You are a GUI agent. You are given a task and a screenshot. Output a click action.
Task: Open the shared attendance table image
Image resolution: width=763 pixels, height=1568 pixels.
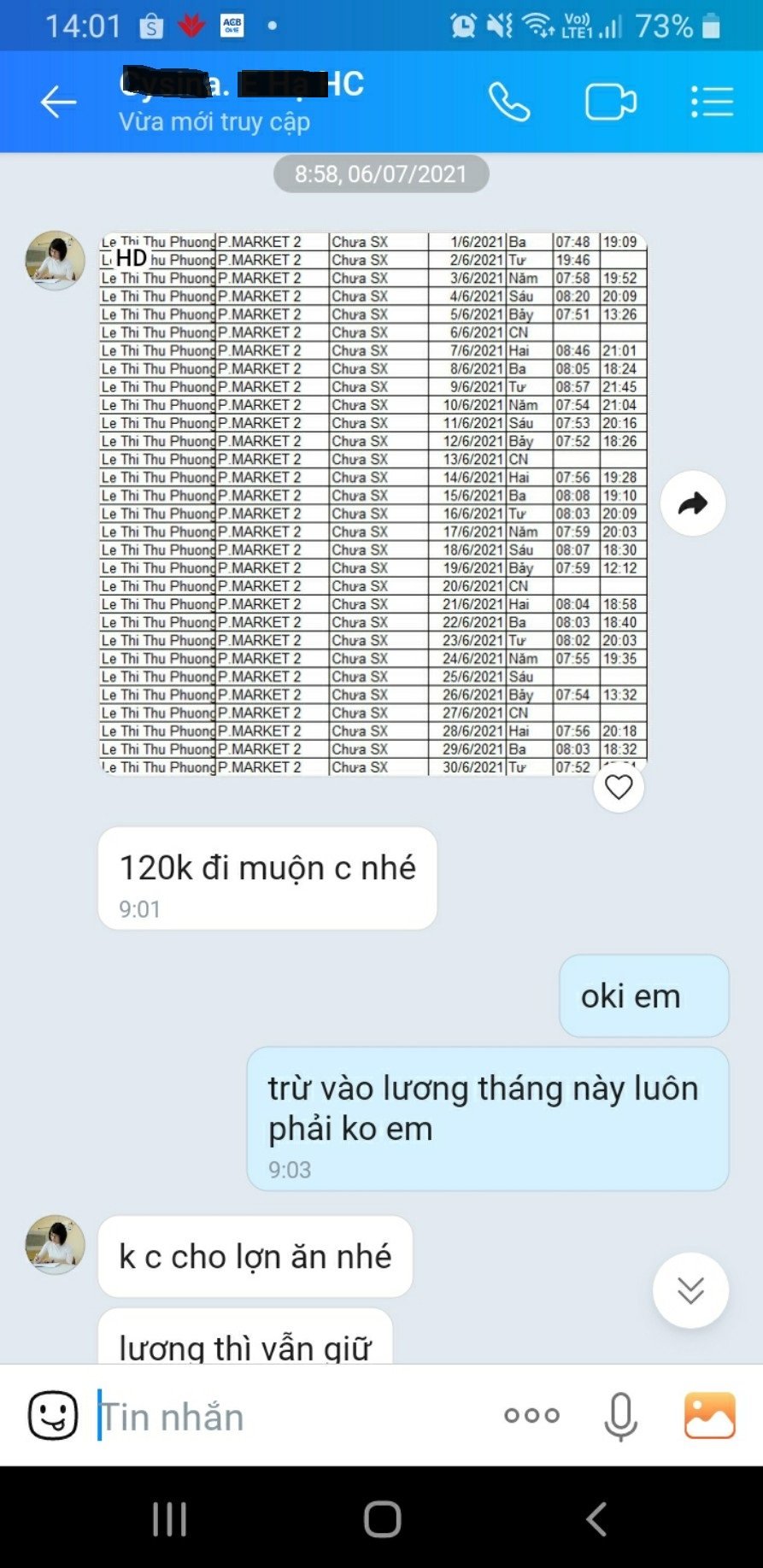373,504
